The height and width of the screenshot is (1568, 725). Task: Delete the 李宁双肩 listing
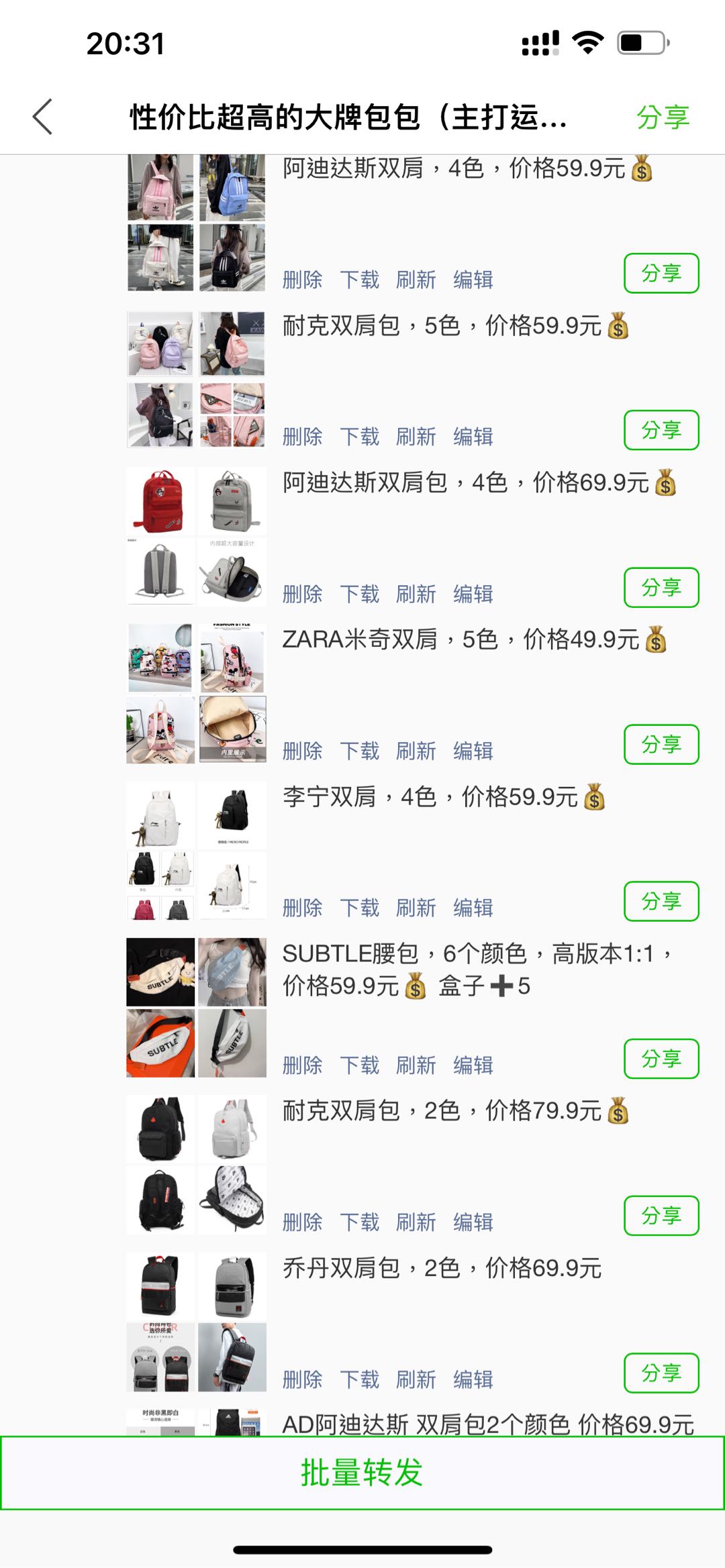(302, 908)
